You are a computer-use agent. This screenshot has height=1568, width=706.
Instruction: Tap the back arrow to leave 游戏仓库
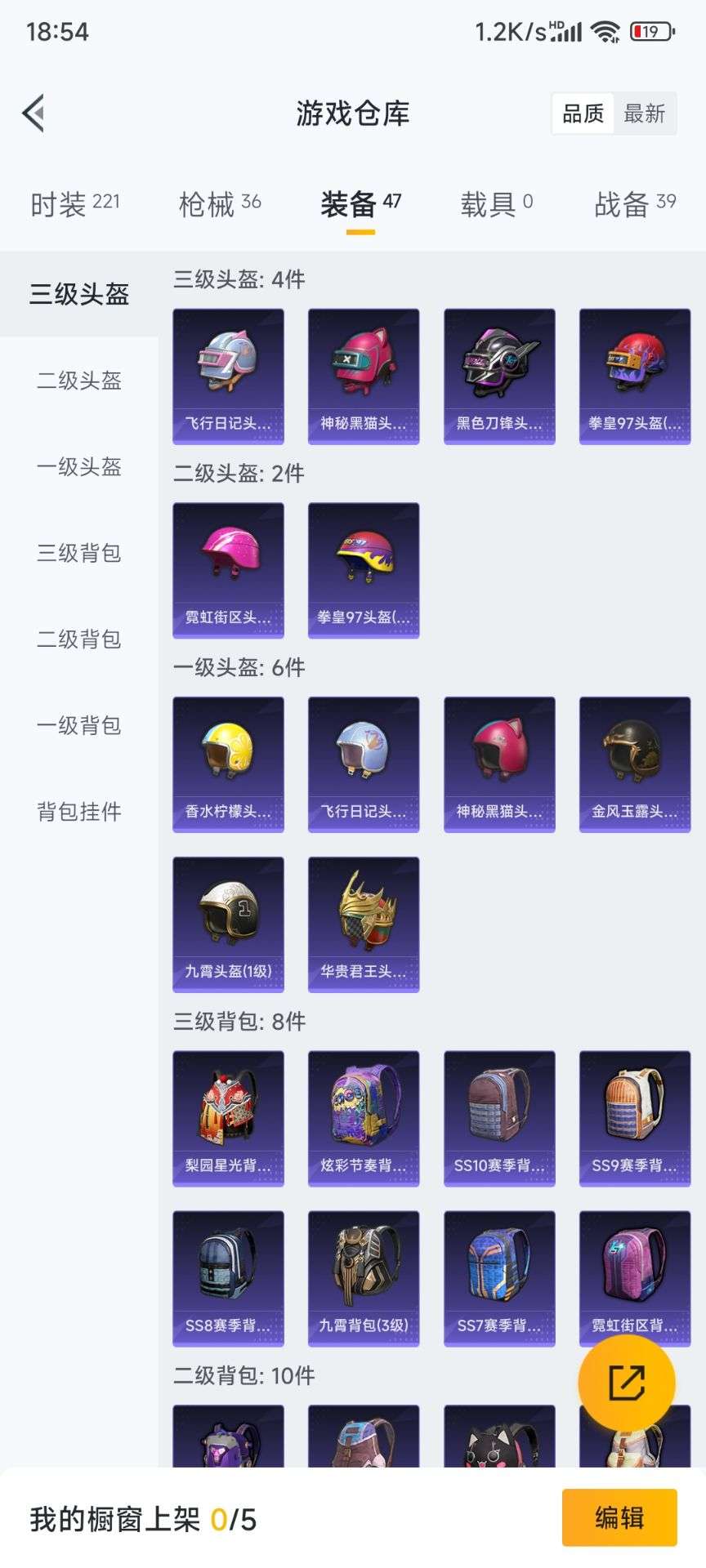(33, 114)
